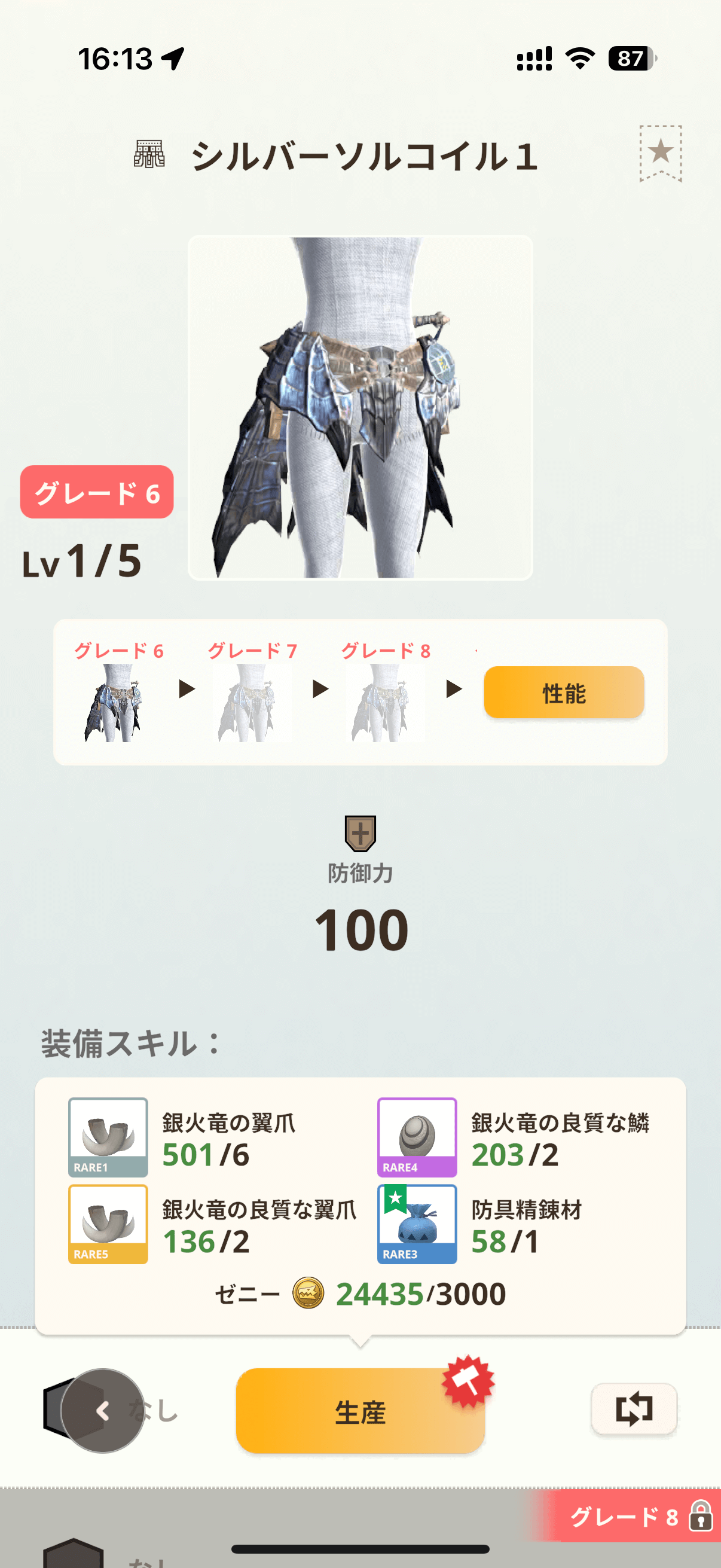
Task: Go back with the round arrow button
Action: 102,1411
